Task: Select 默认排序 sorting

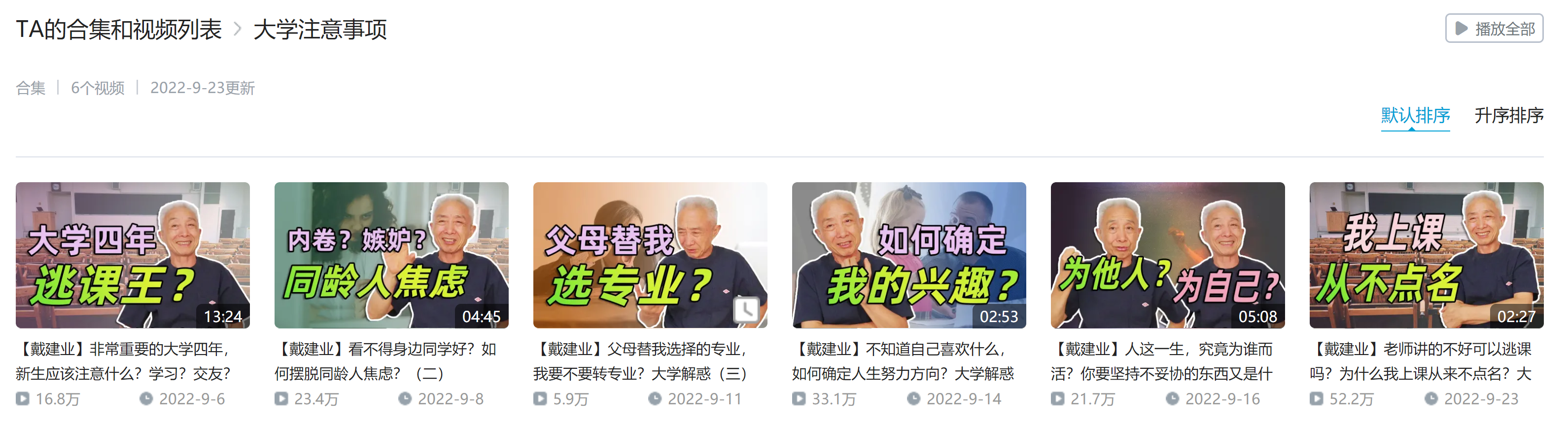Action: pyautogui.click(x=1415, y=116)
